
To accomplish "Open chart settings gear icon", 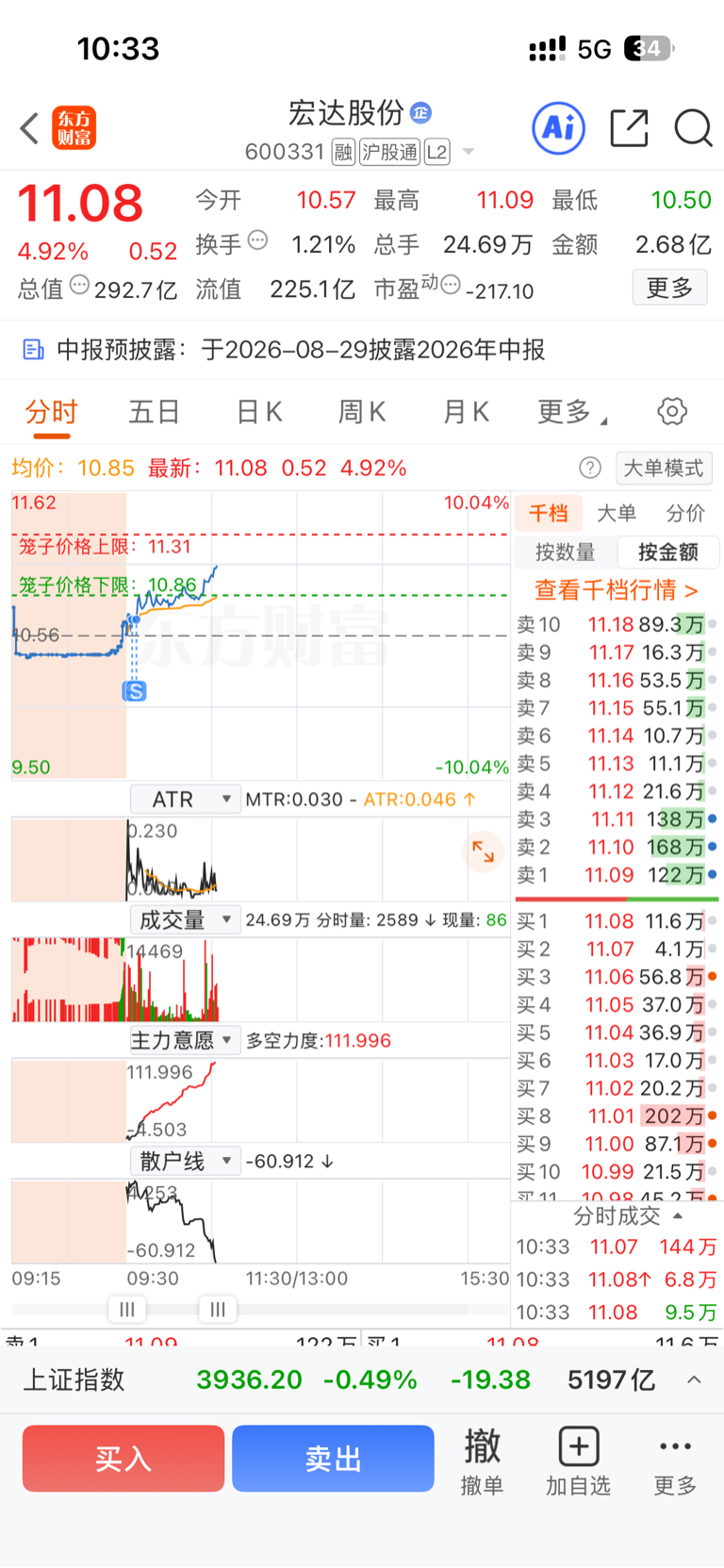I will [672, 412].
